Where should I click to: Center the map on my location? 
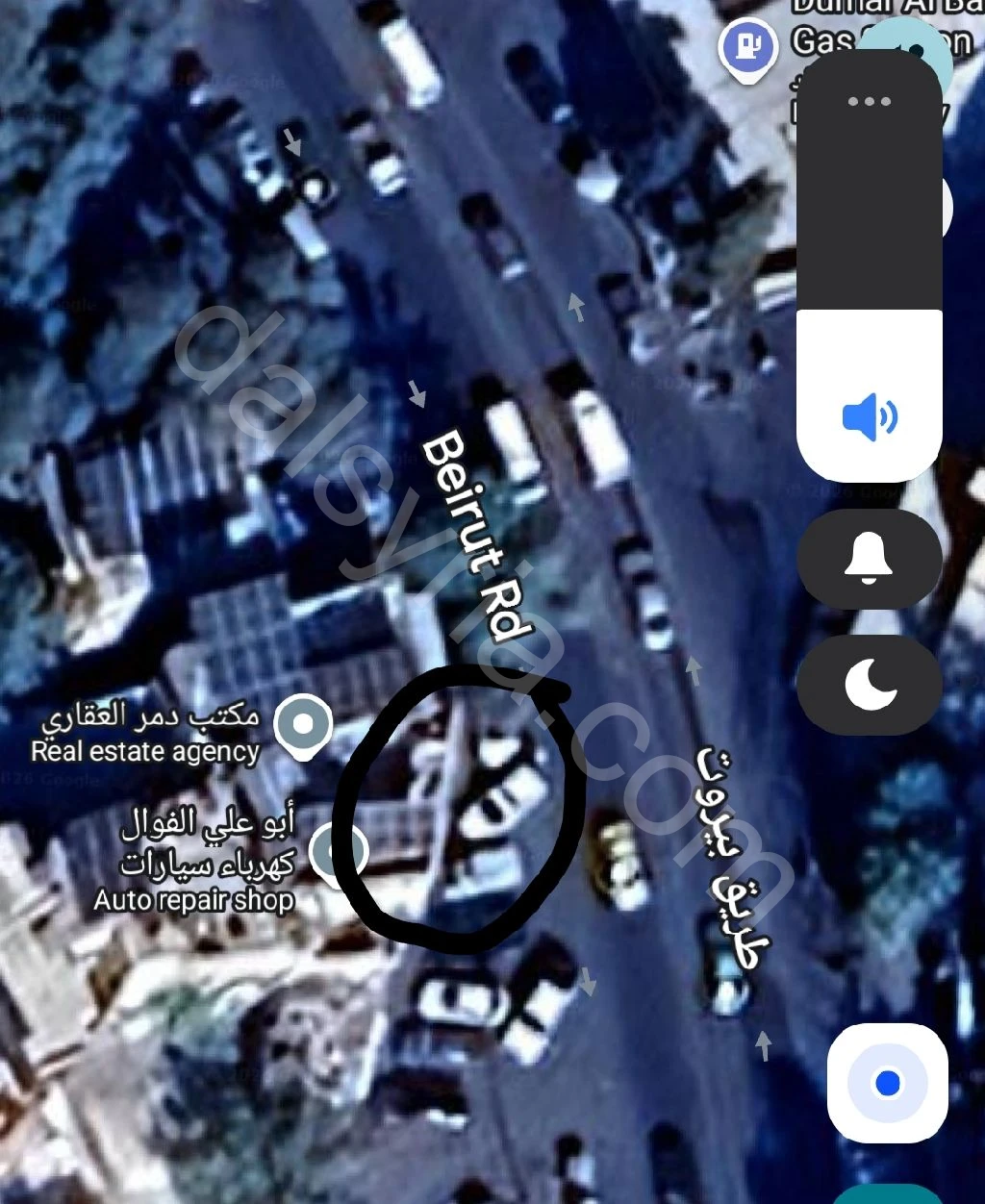pos(888,1084)
